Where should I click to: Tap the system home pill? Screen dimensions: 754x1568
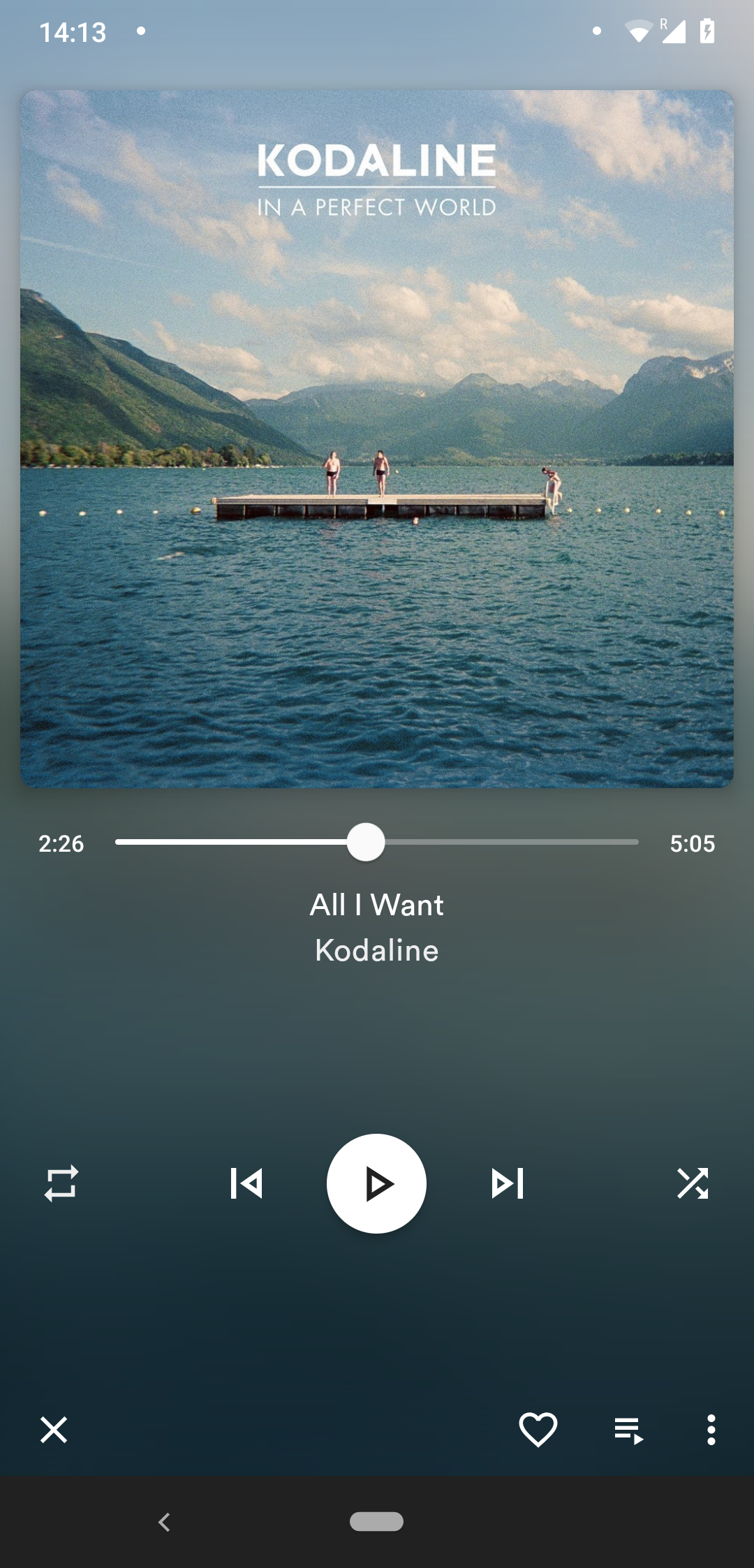(x=376, y=1522)
